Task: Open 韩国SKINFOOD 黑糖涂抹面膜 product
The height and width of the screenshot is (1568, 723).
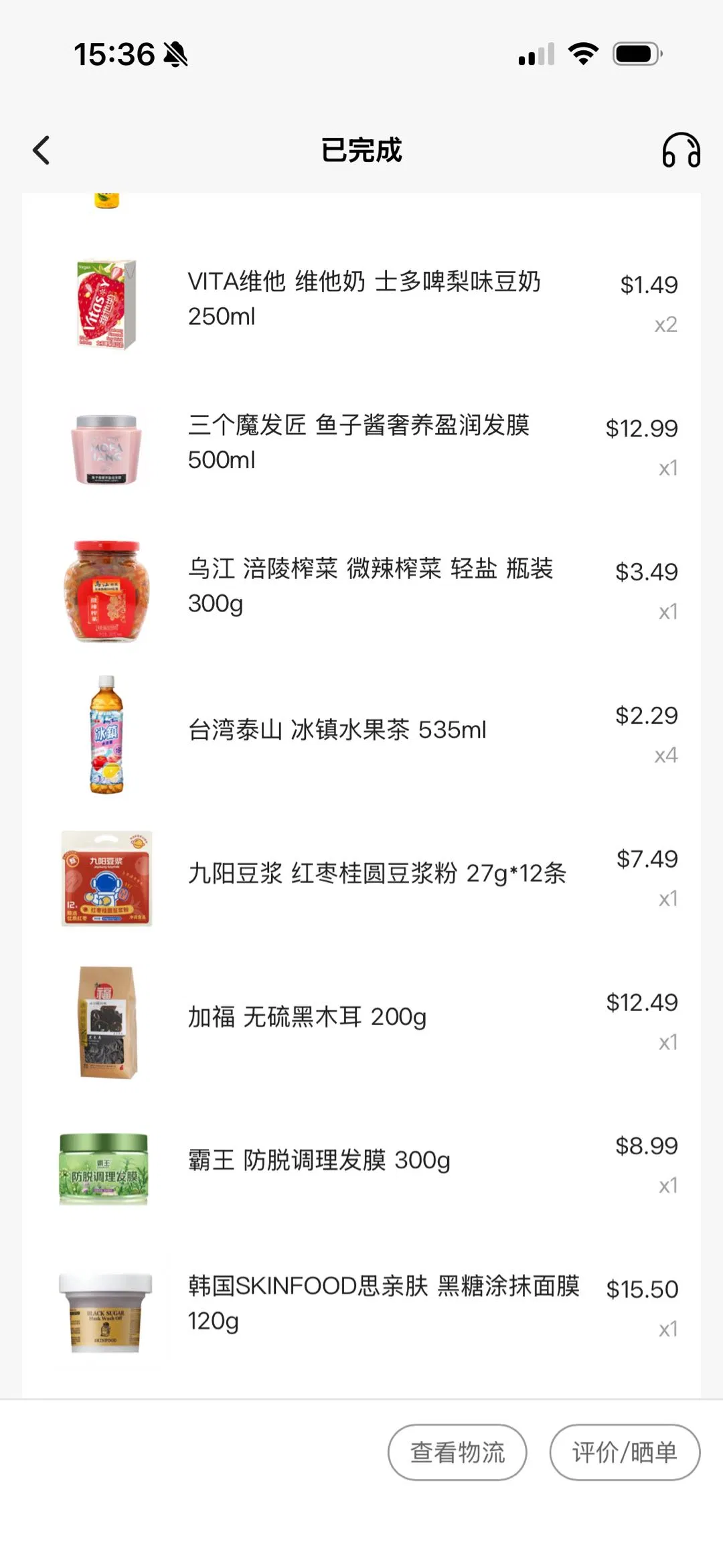Action: (x=383, y=1303)
